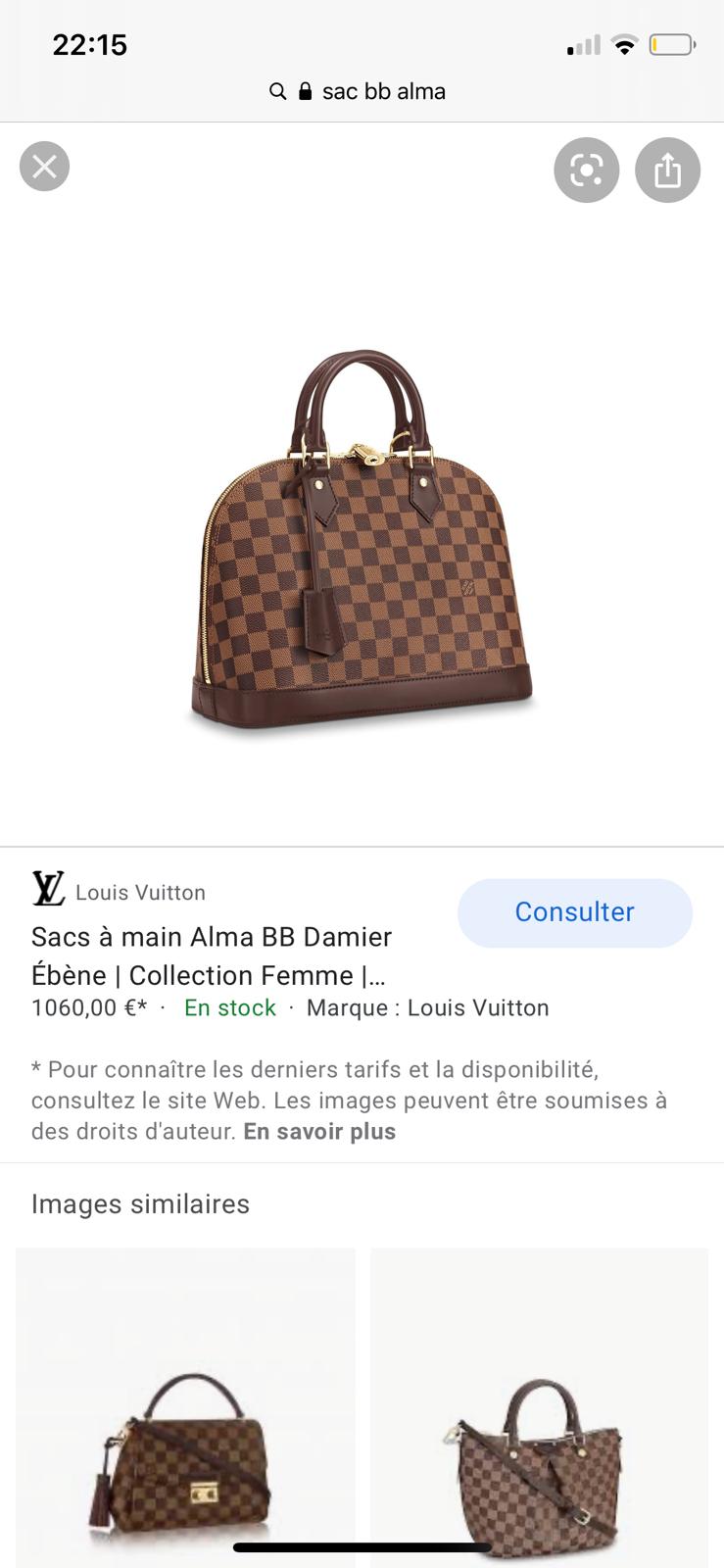The image size is (724, 1568).
Task: View the large Alma BB bag image
Action: (362, 539)
